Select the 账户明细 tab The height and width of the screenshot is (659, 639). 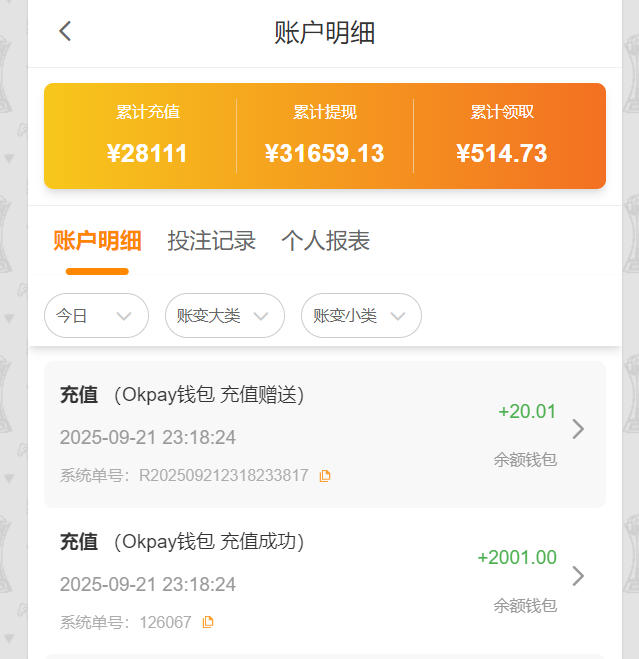tap(97, 241)
